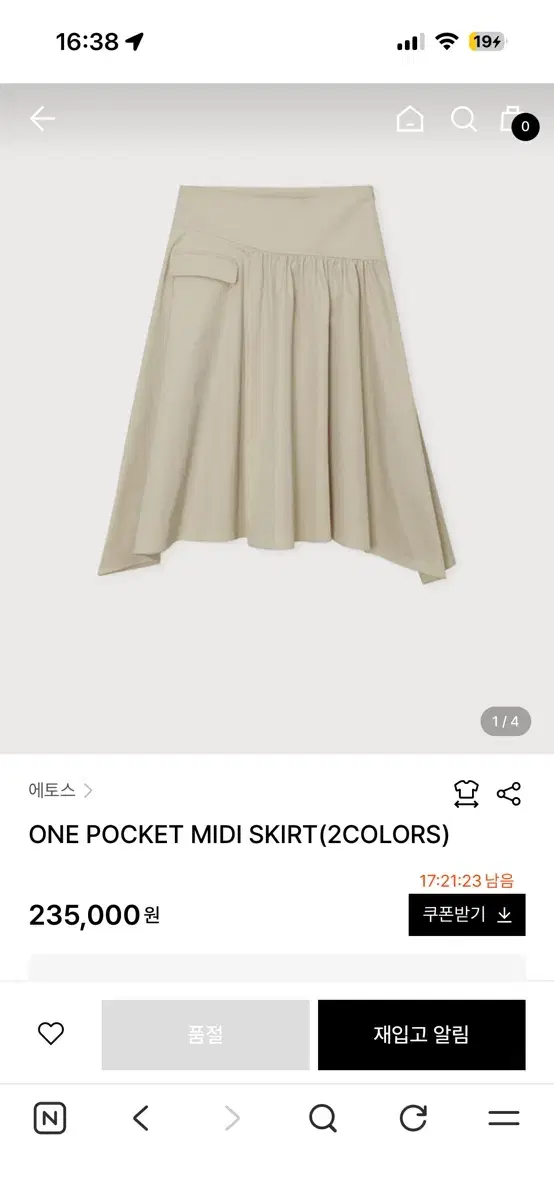Open the size guide clothing icon

point(466,794)
